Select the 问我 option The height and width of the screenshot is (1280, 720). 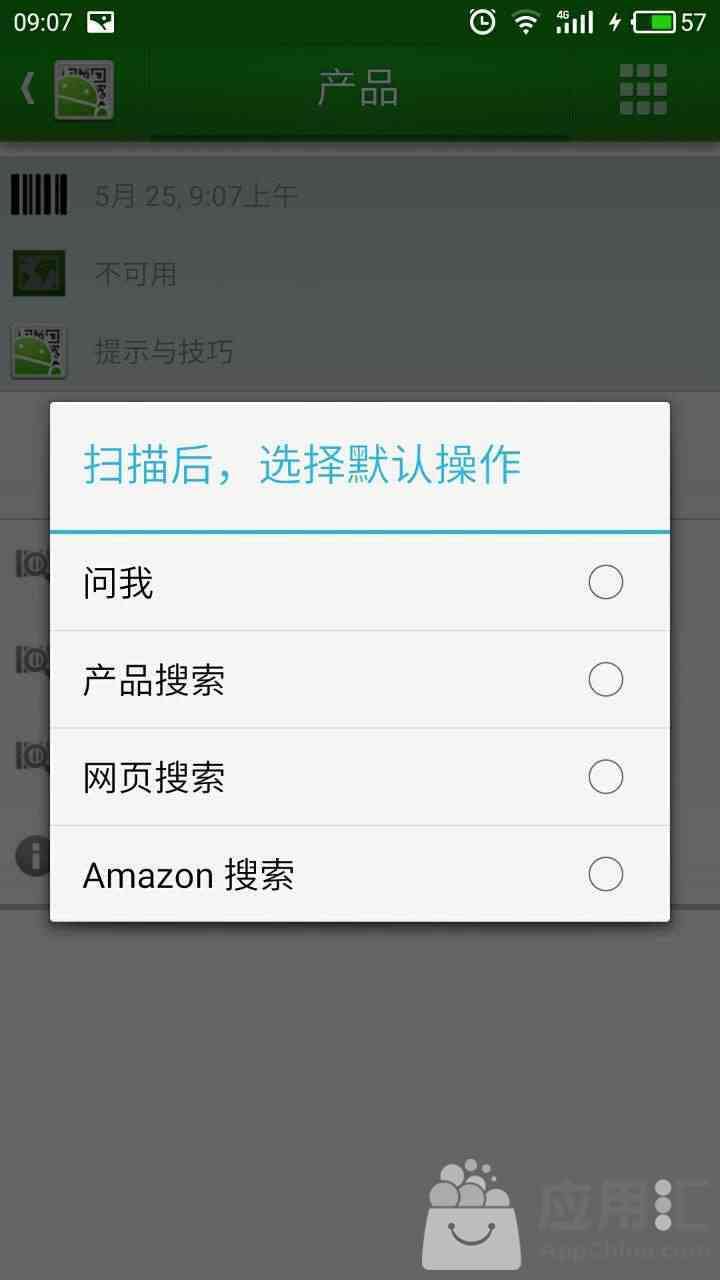pyautogui.click(x=360, y=582)
